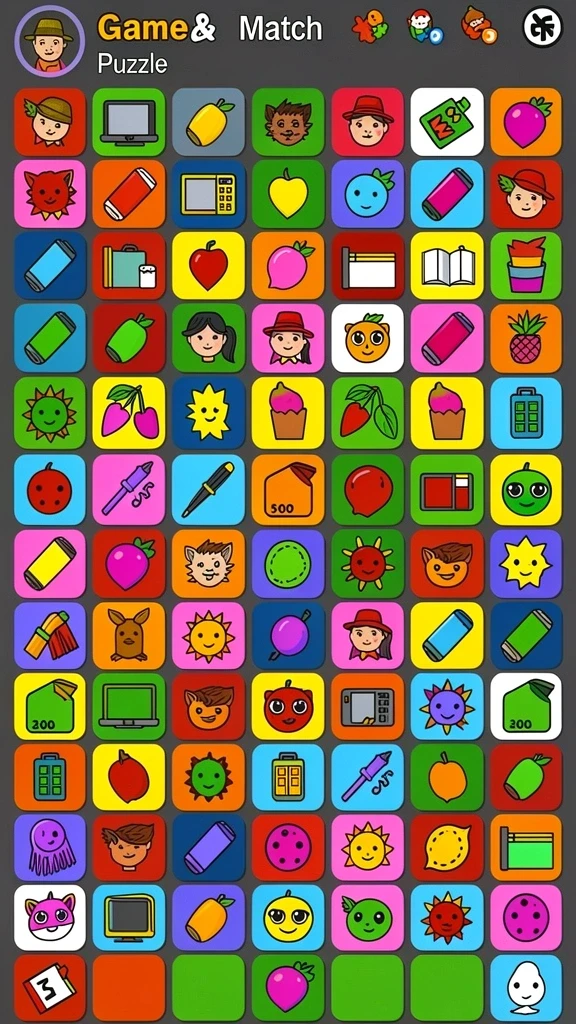The image size is (576, 1024).
Task: Select the white egg face tile
Action: click(526, 987)
